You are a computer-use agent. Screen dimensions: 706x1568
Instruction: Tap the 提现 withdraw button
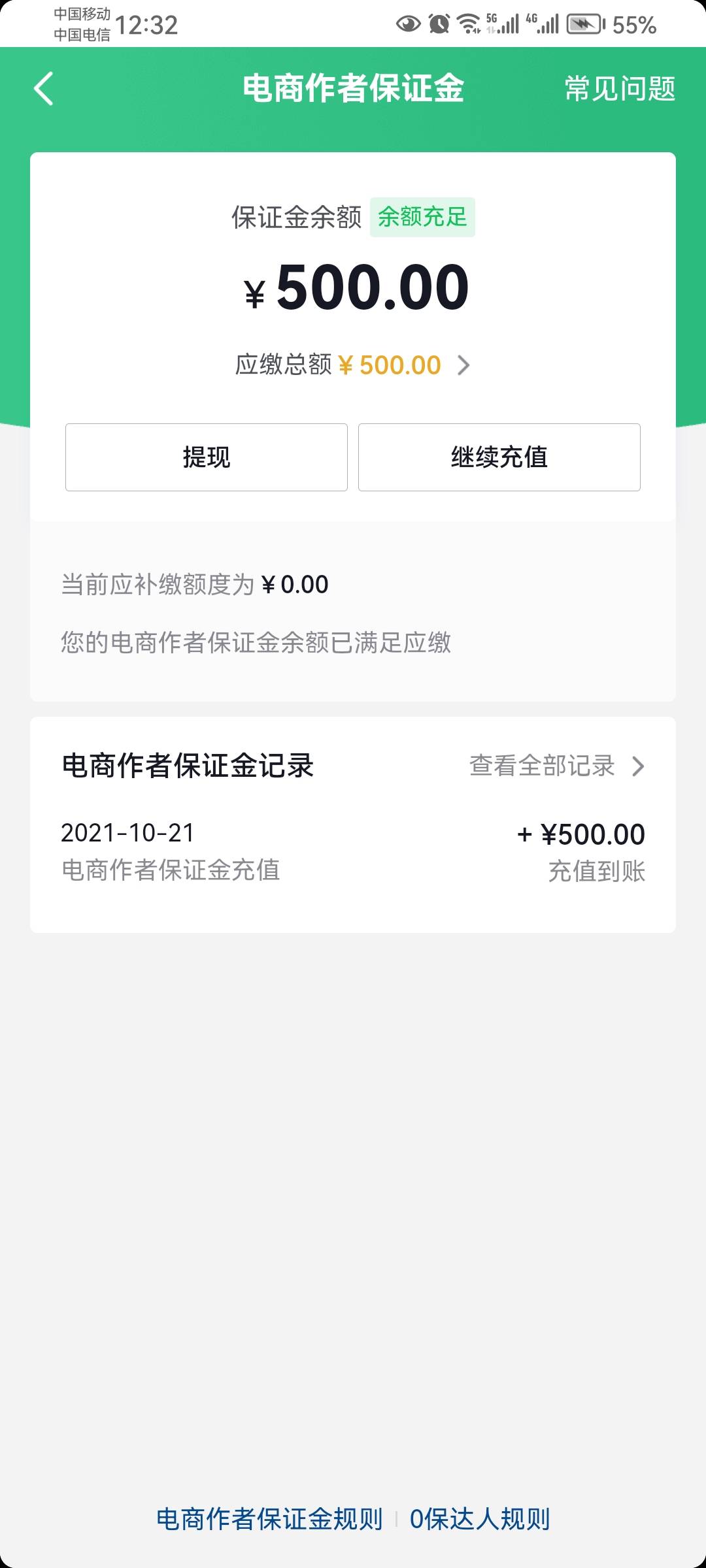point(207,457)
